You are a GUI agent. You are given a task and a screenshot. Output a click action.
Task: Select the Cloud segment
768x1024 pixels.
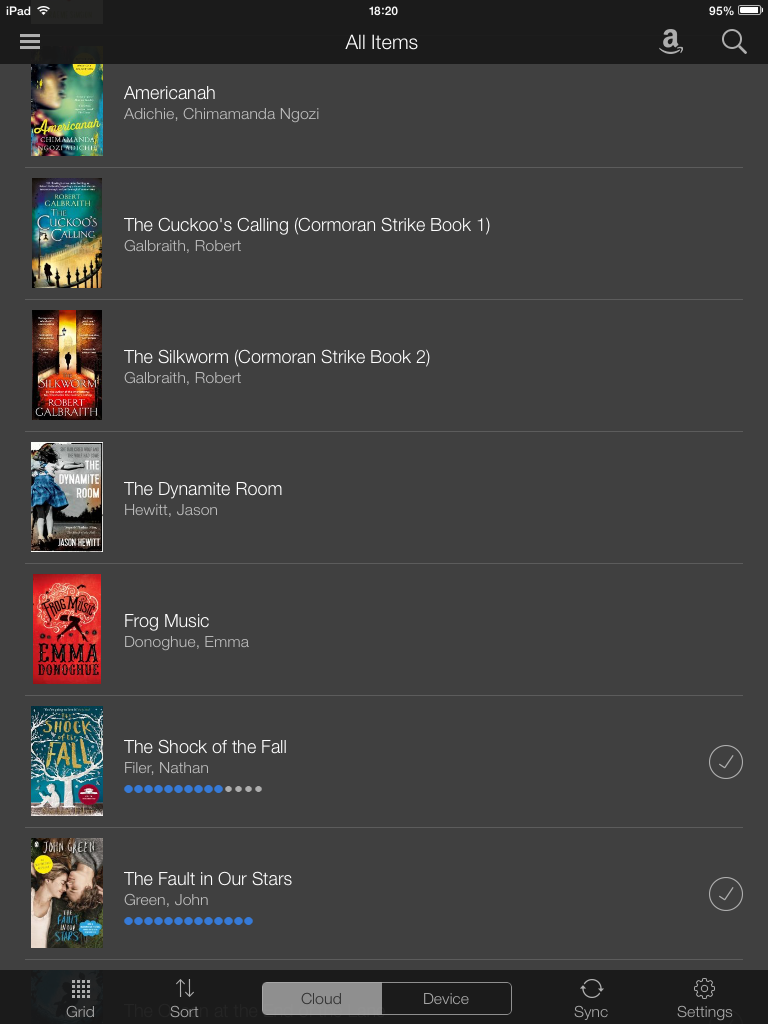pyautogui.click(x=322, y=998)
